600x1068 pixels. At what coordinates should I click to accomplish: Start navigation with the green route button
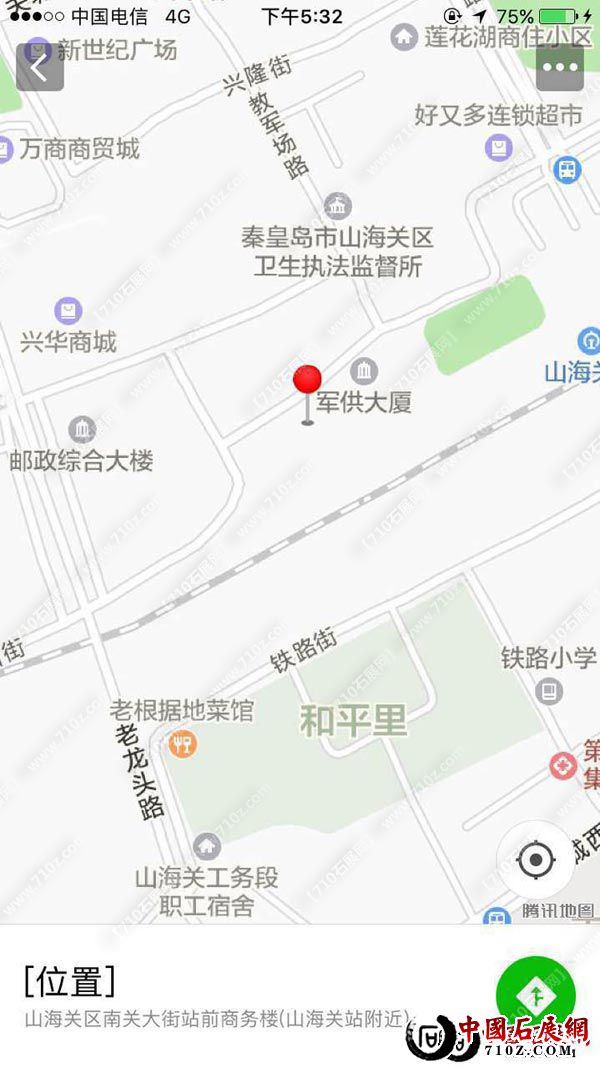click(537, 996)
